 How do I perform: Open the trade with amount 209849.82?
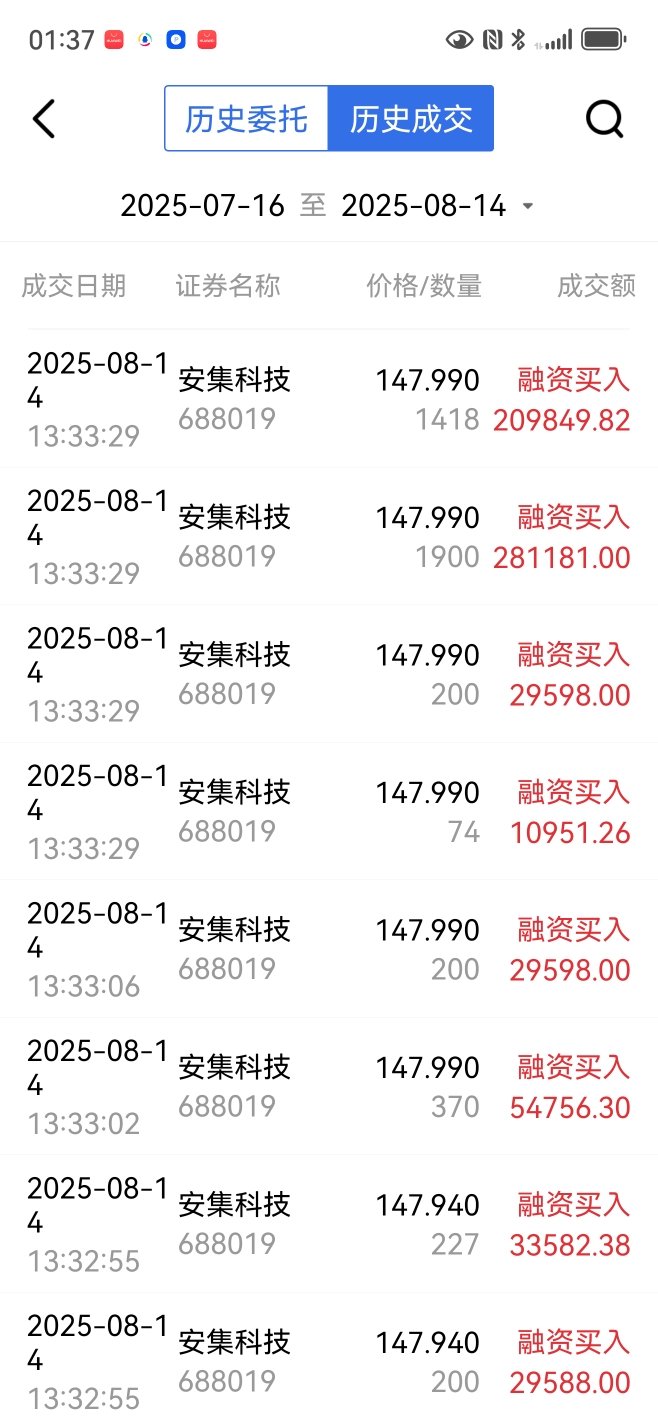click(329, 399)
